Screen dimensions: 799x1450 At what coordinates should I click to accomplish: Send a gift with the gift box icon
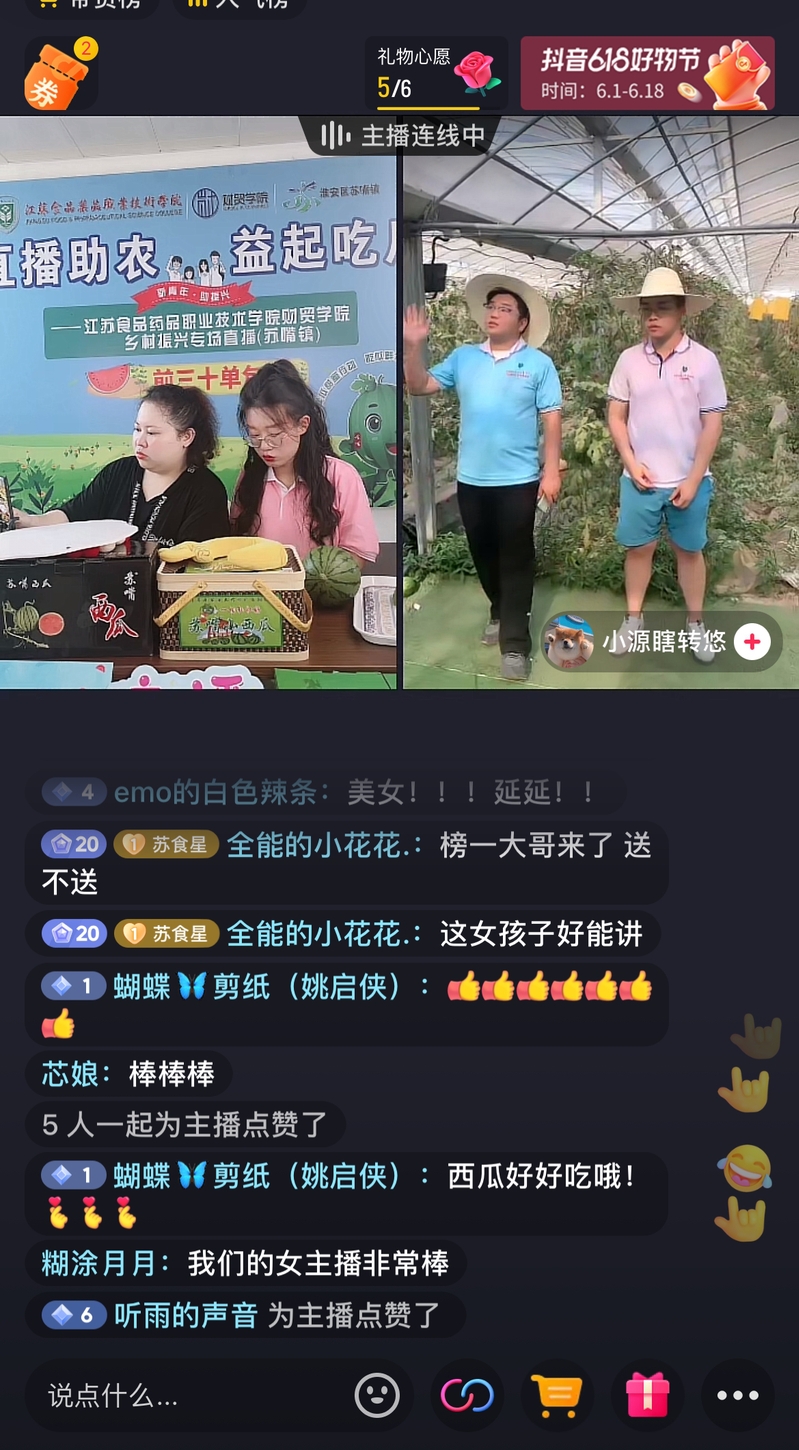coord(647,1395)
